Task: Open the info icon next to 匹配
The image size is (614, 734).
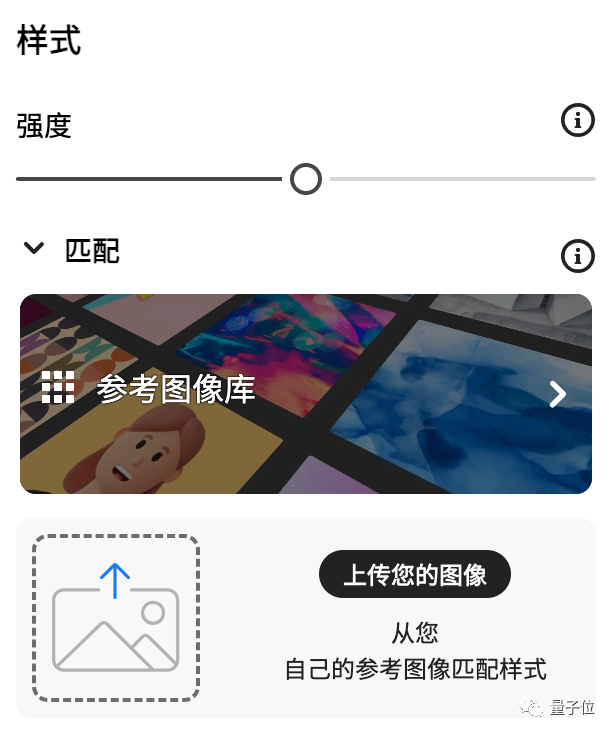Action: tap(577, 255)
